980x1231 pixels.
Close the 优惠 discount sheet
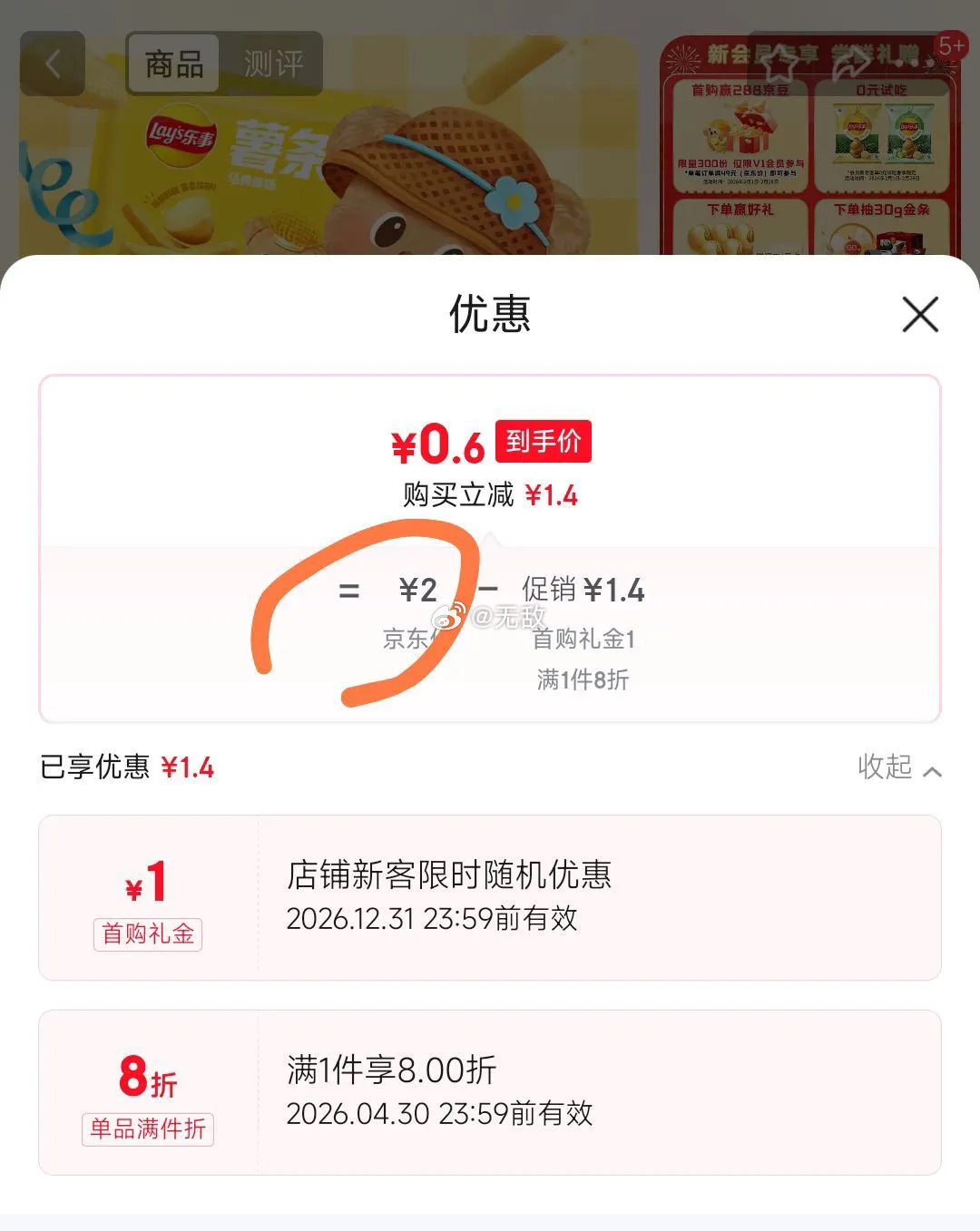coord(920,315)
